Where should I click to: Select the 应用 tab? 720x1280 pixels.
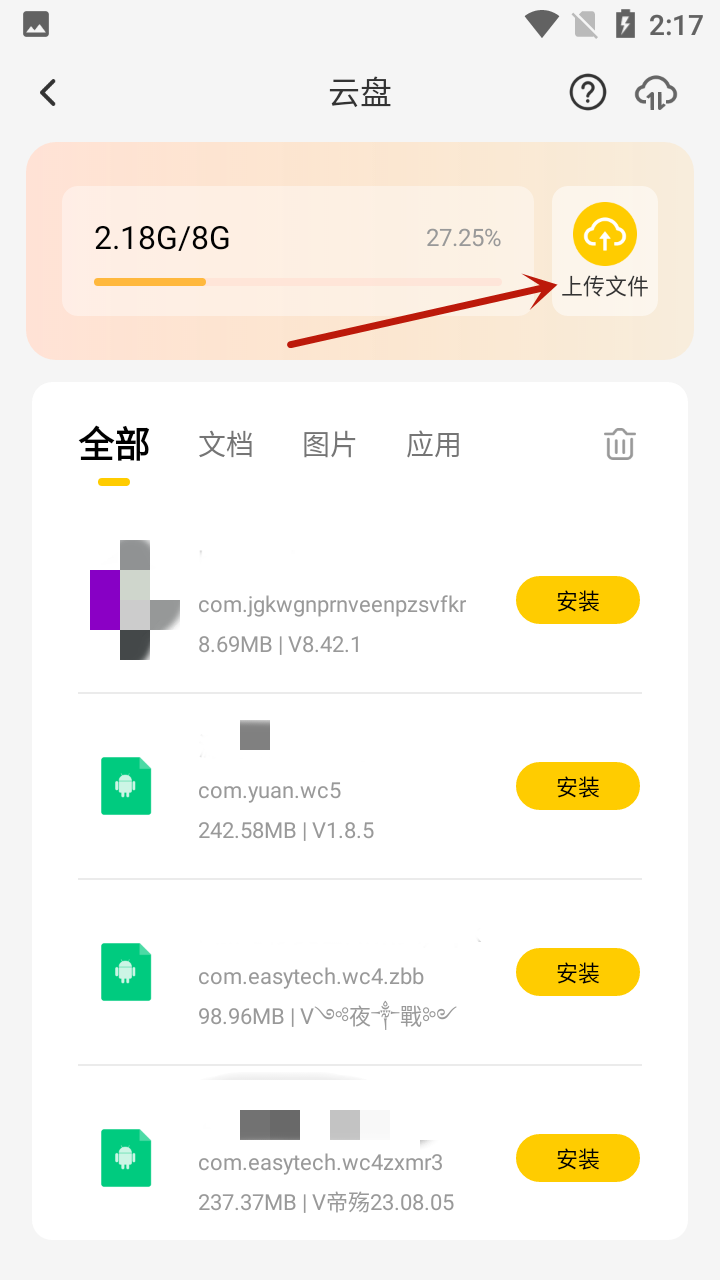(x=433, y=445)
